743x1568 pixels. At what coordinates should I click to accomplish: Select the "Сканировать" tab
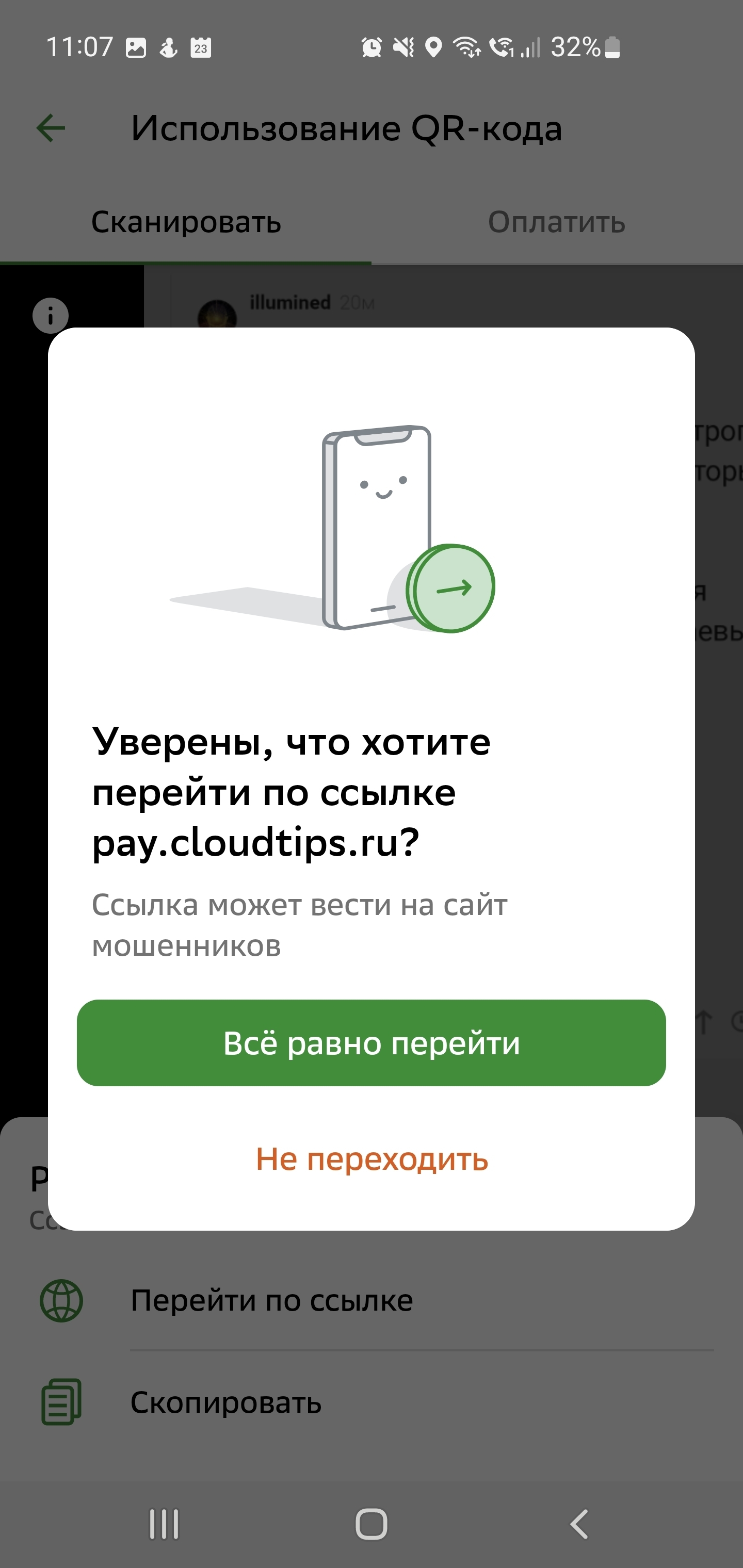pos(186,222)
